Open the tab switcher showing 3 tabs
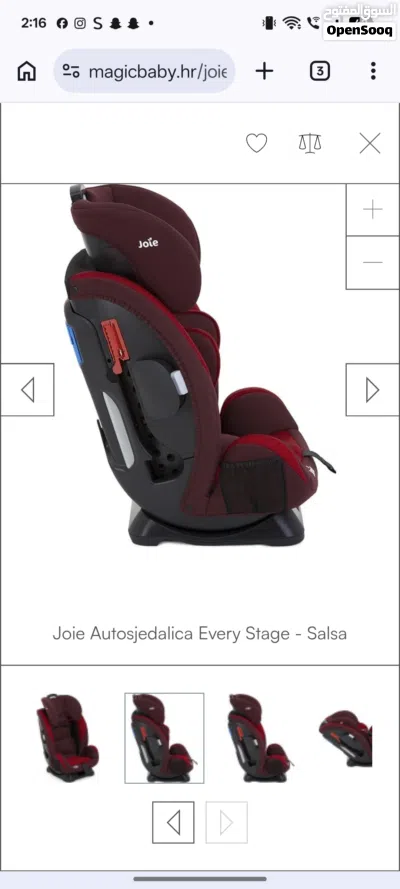The image size is (400, 889). tap(320, 71)
